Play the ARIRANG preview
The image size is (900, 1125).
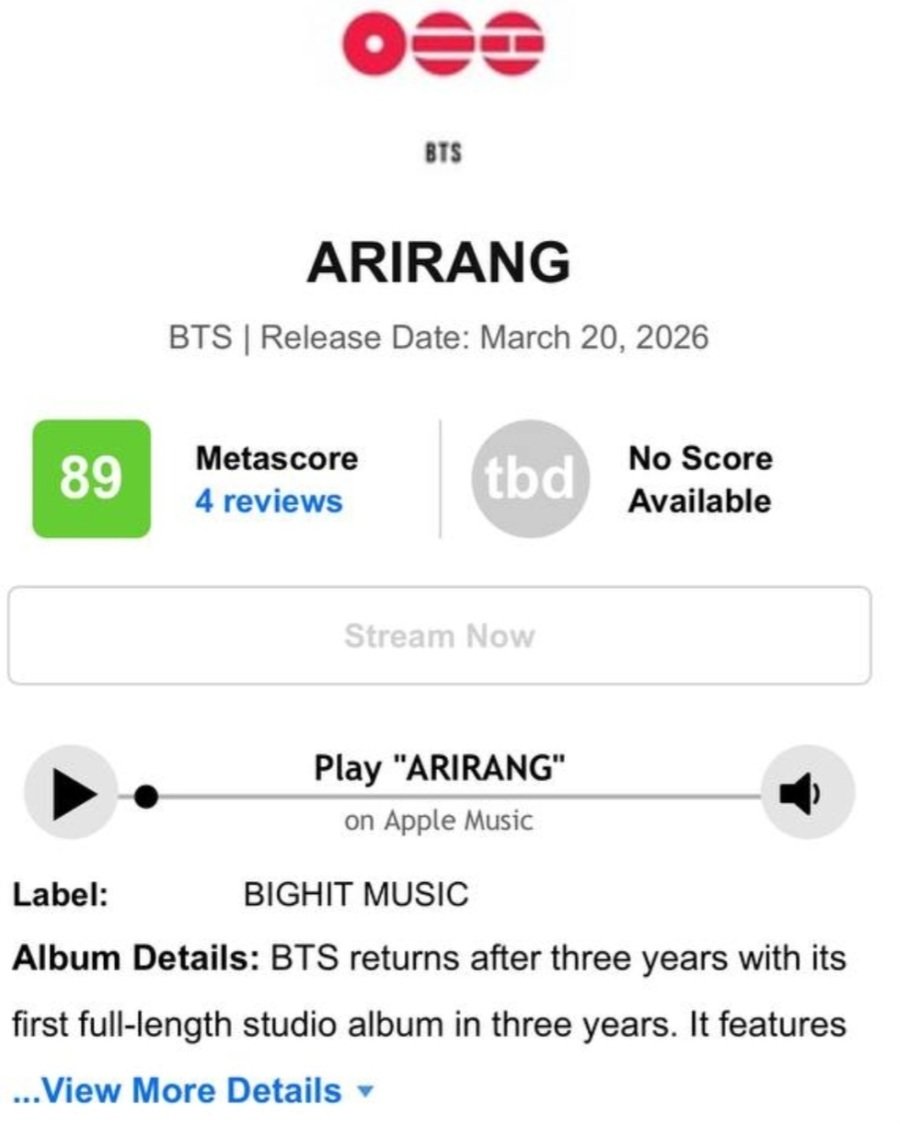tap(71, 796)
